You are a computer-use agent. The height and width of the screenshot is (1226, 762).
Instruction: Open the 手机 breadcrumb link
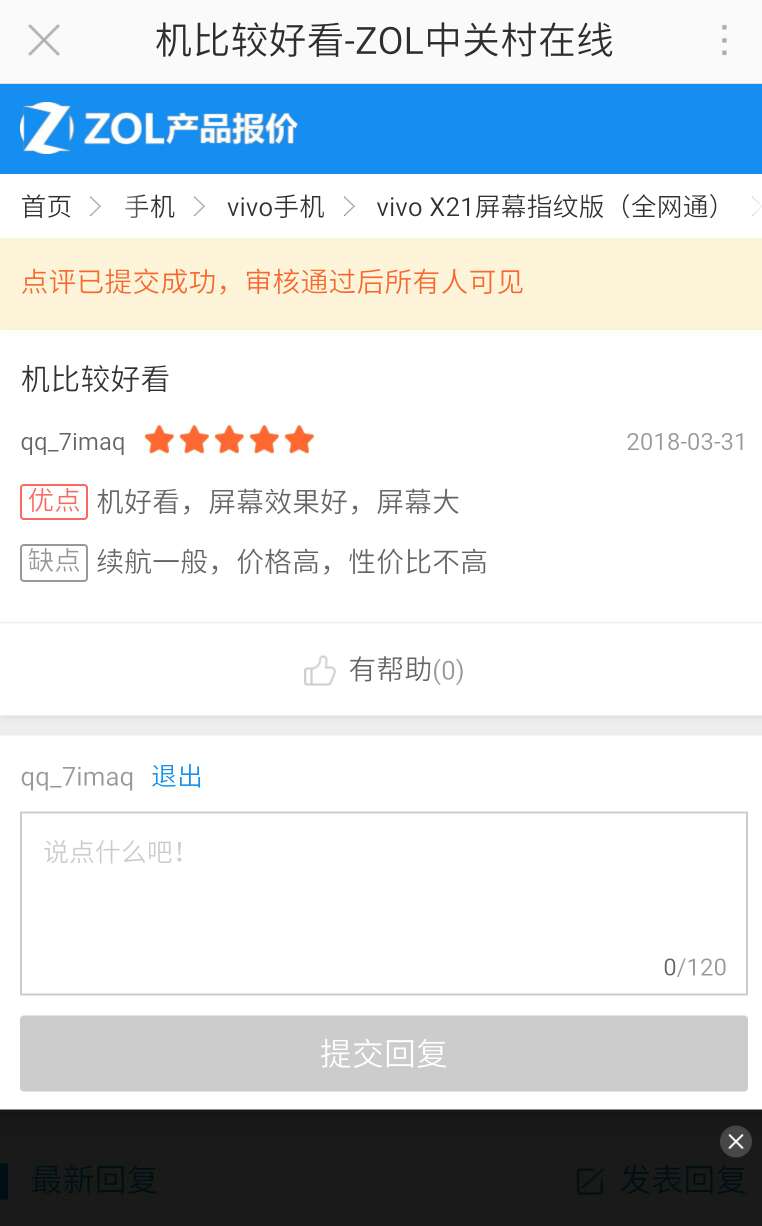pyautogui.click(x=150, y=207)
